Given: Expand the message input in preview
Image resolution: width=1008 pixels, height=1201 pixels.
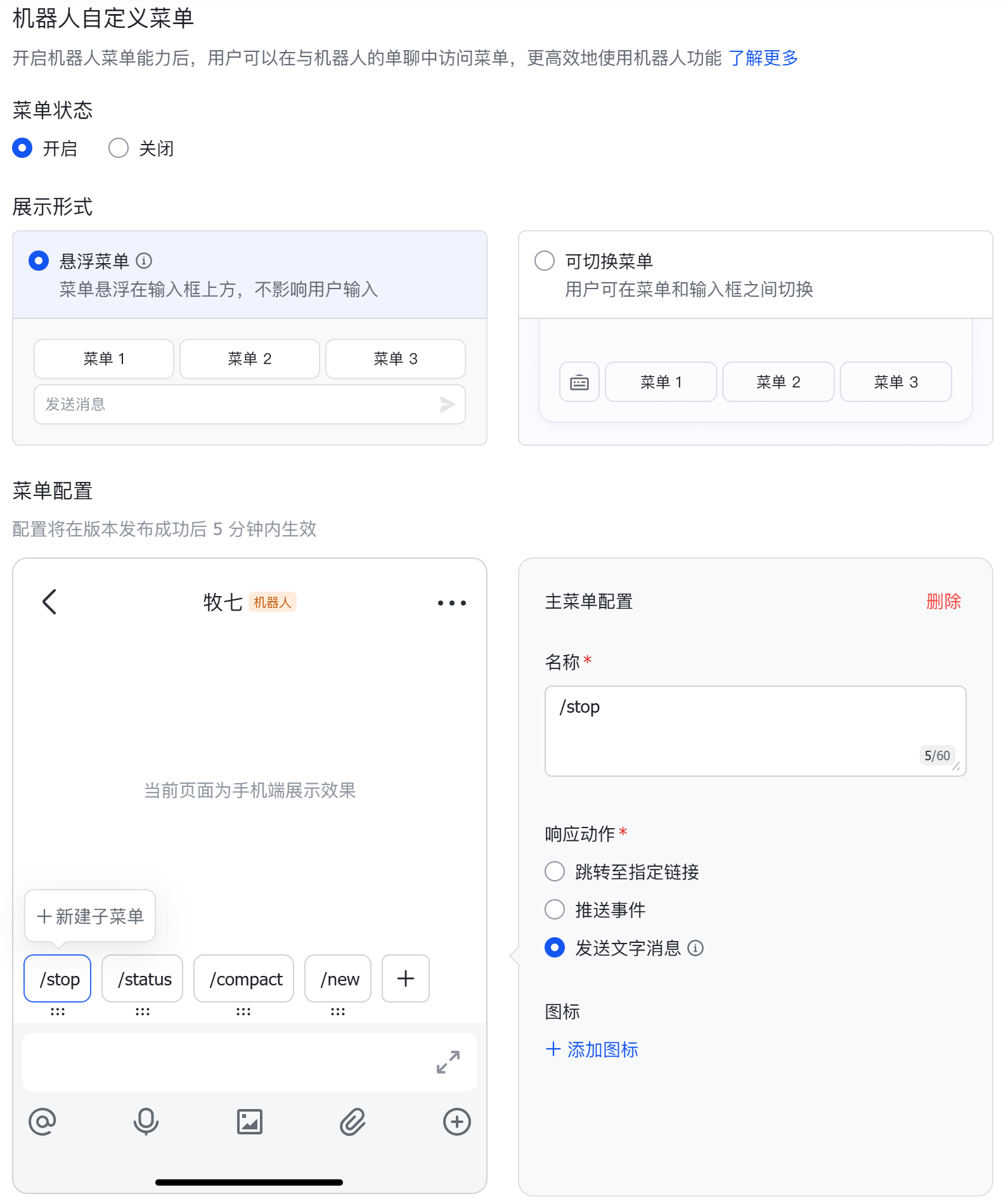Looking at the screenshot, I should (448, 1062).
